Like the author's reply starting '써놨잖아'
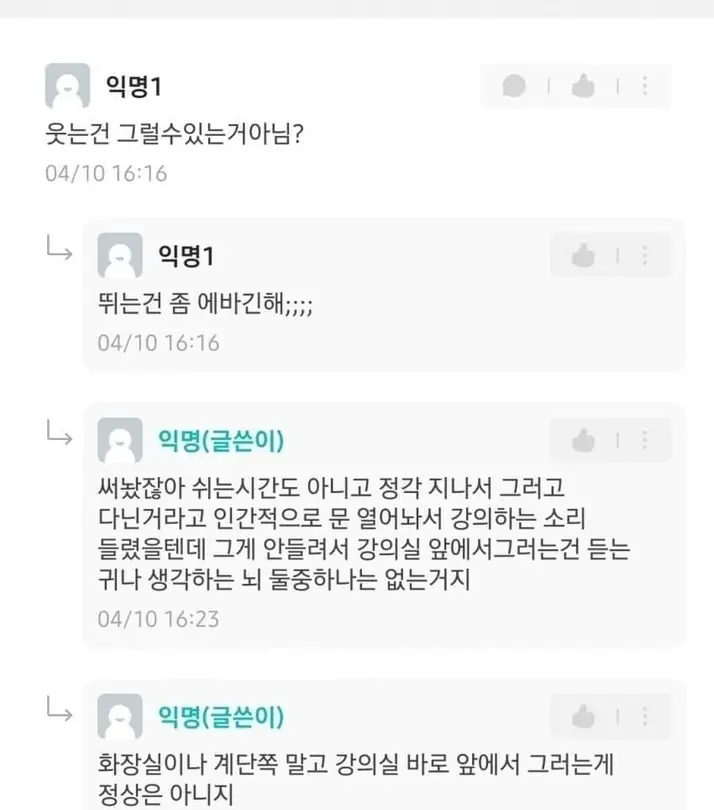 tap(583, 440)
